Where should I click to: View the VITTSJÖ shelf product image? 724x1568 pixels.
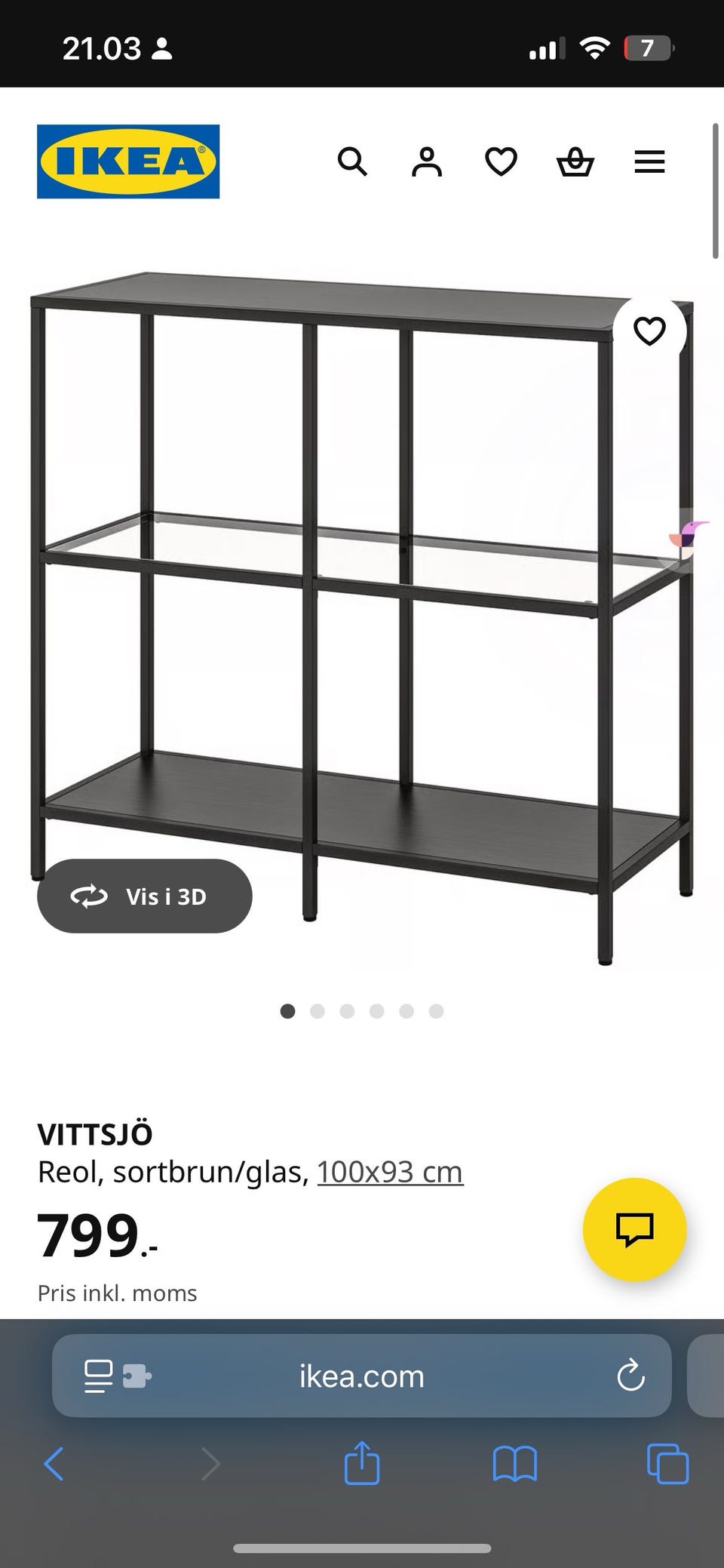(362, 604)
